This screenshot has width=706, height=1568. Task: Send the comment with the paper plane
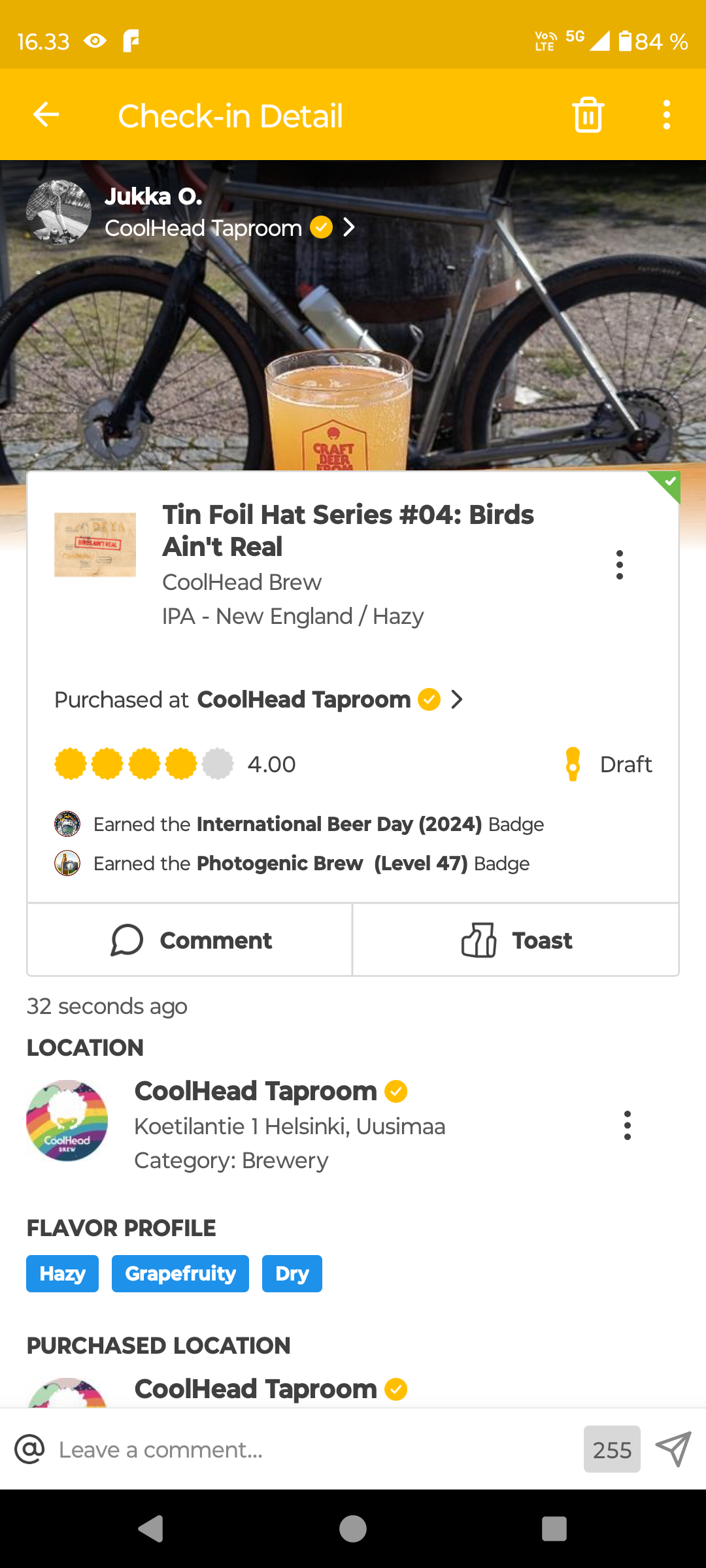point(673,1449)
